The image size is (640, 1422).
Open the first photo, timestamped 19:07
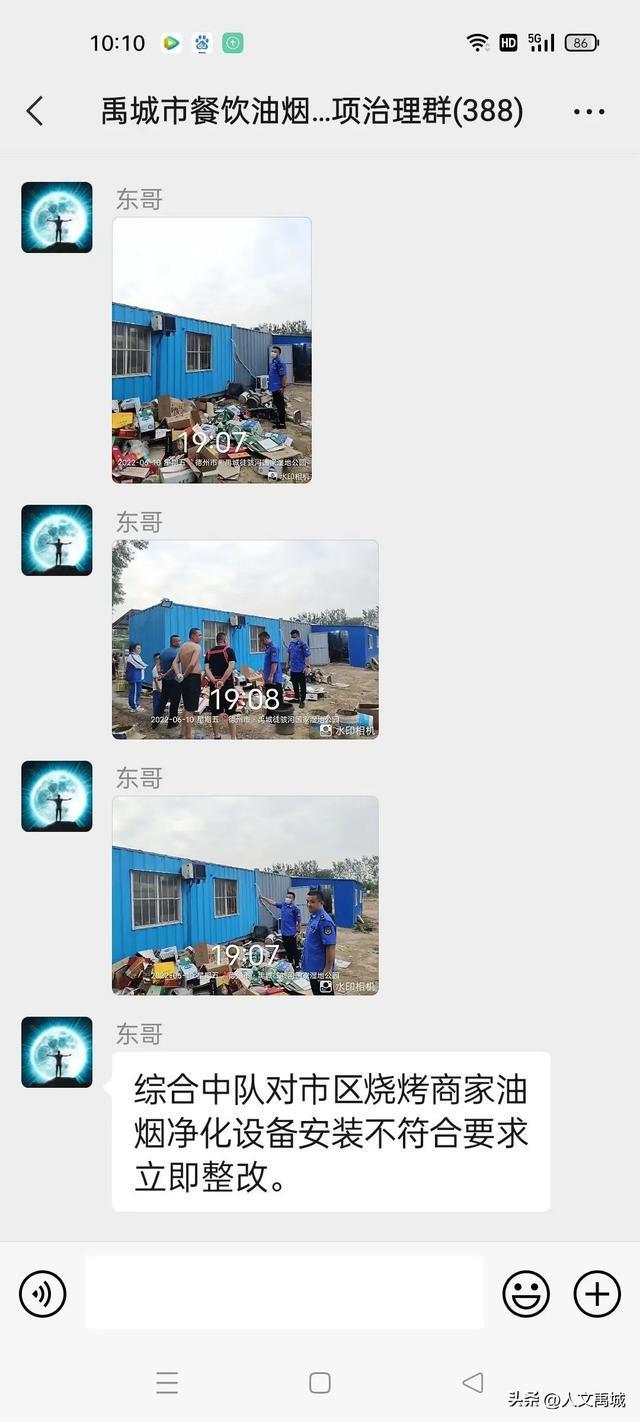pos(211,350)
